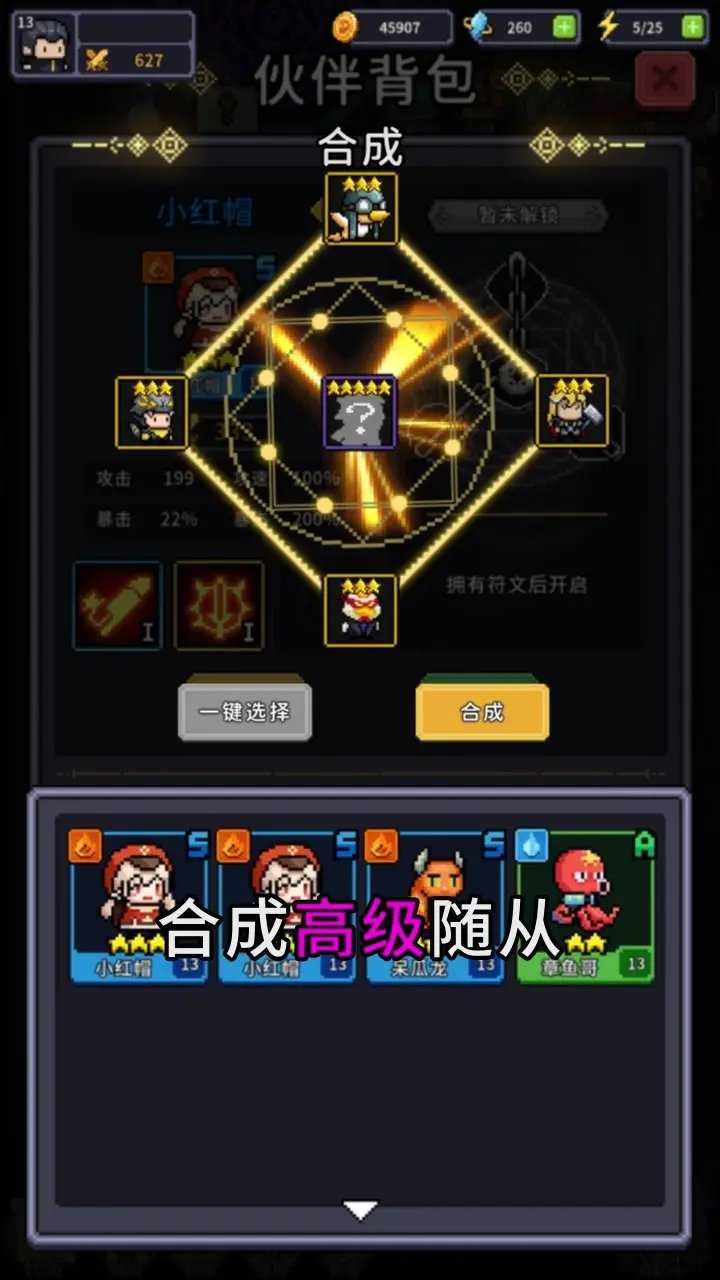Tap the yellow 合成 synthesize button
This screenshot has height=1280, width=720.
coord(482,712)
